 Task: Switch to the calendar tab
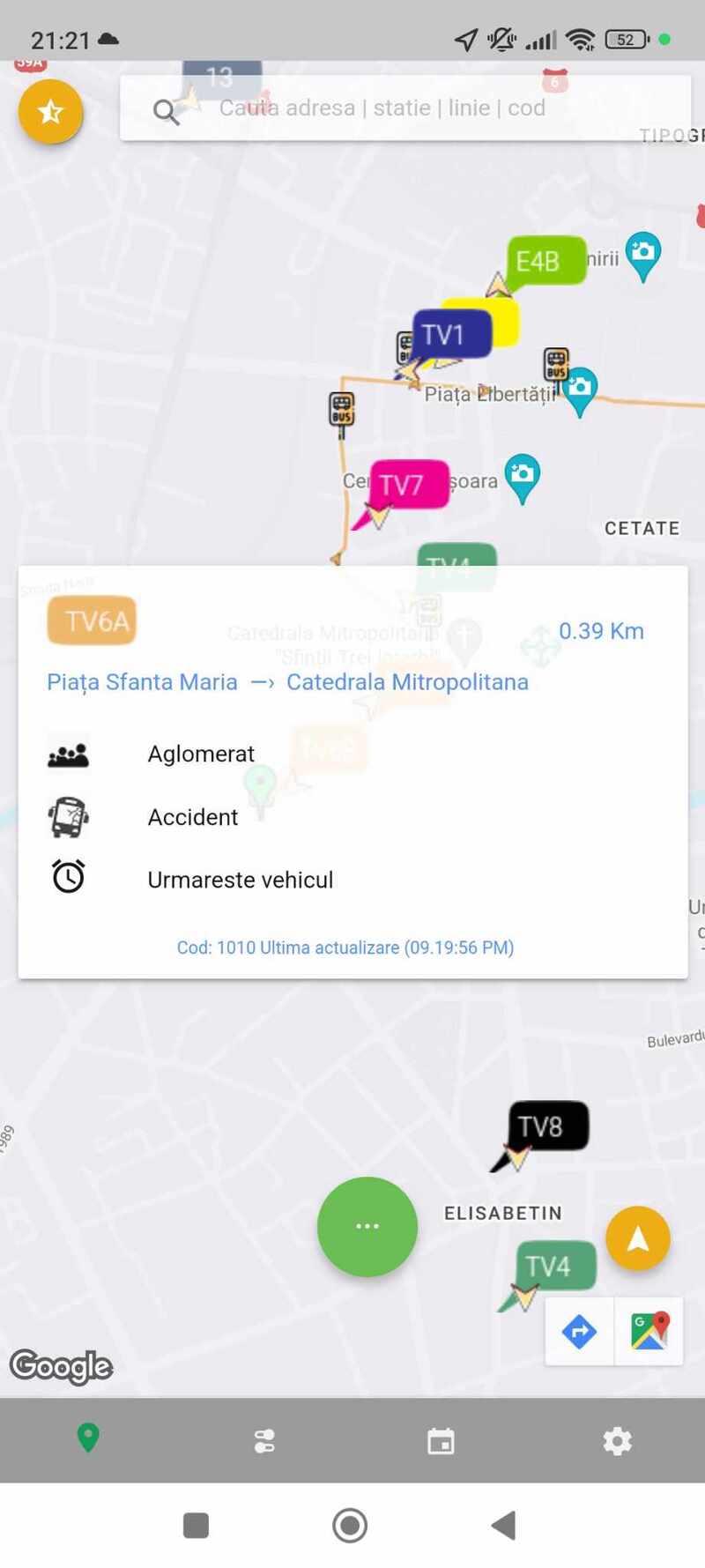pyautogui.click(x=441, y=1441)
